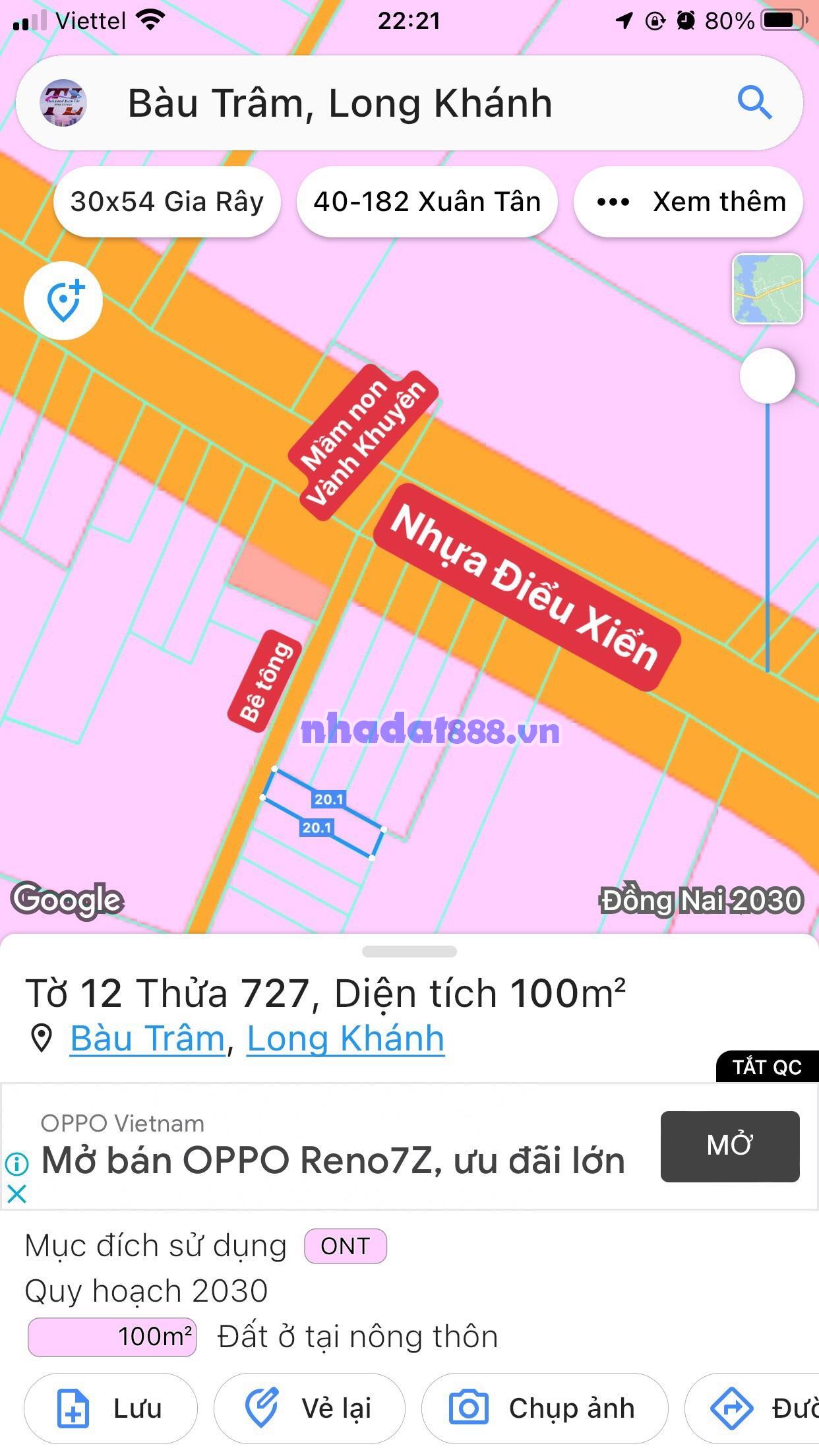Add a new location pin
Screen dimensions: 819x1456
click(x=63, y=301)
